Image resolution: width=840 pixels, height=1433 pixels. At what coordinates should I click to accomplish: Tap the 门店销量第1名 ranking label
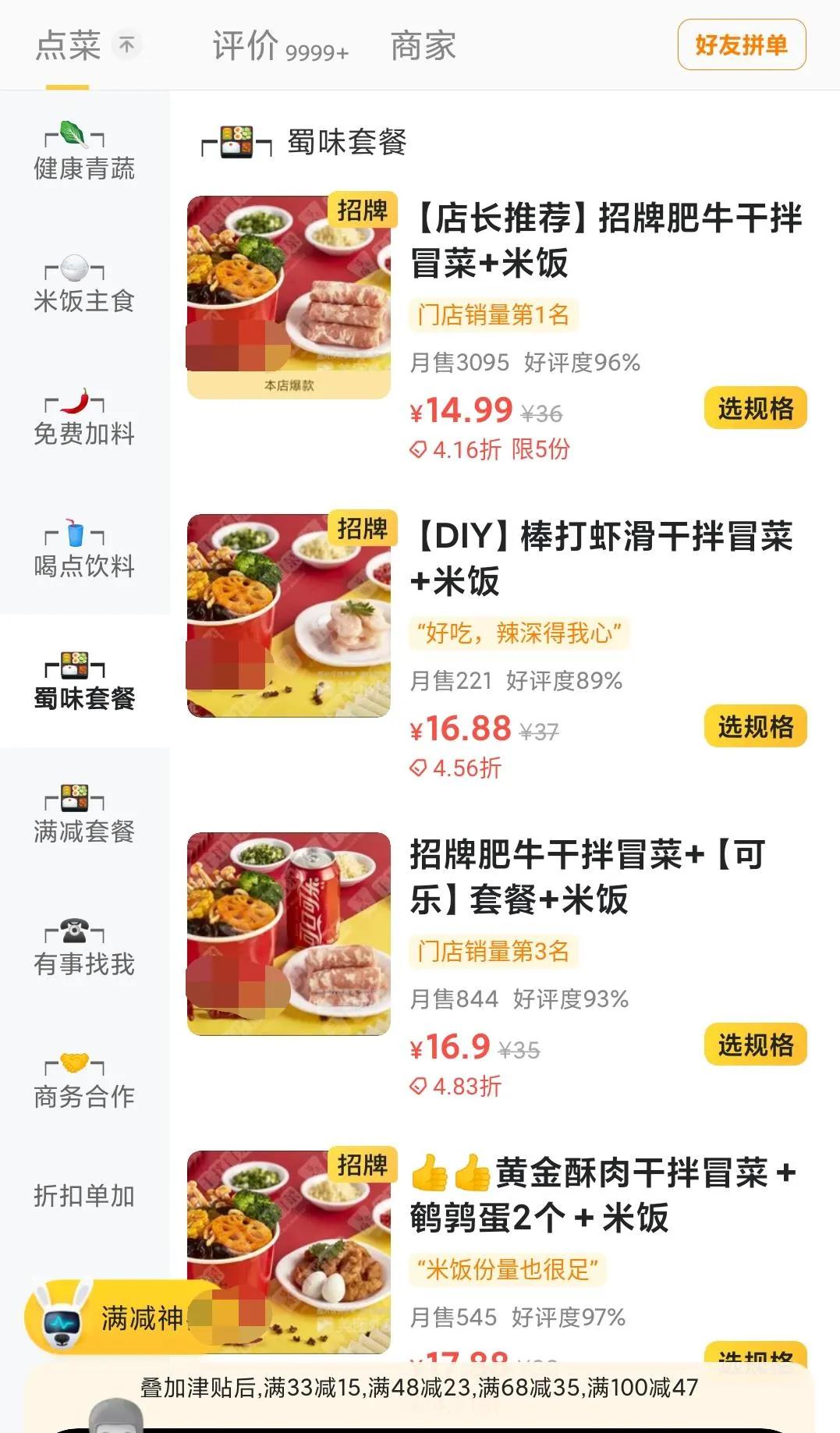(x=493, y=315)
